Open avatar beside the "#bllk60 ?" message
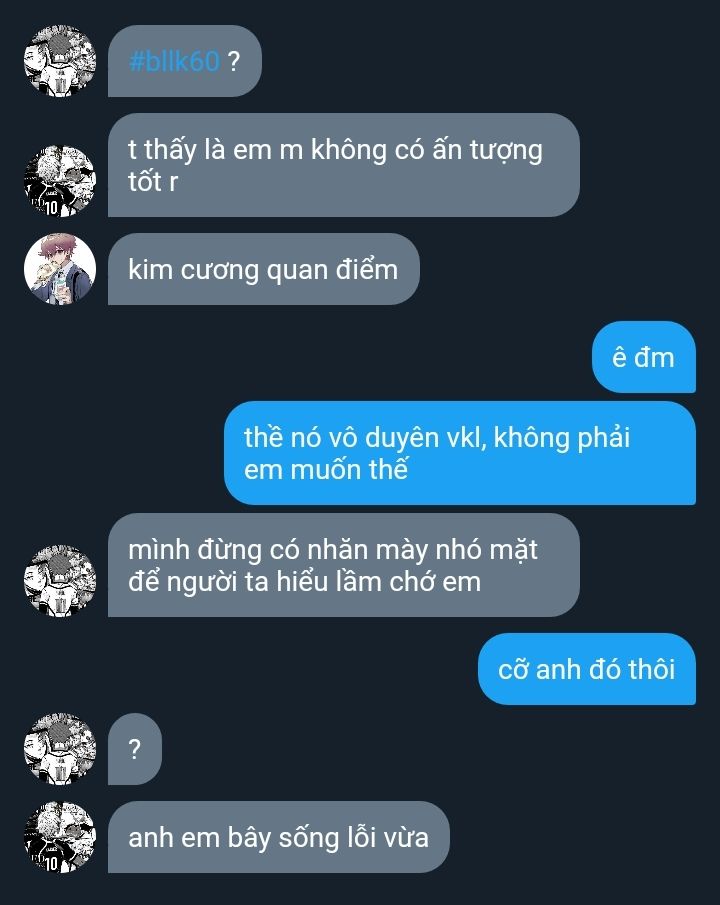The height and width of the screenshot is (905, 720). [60, 61]
